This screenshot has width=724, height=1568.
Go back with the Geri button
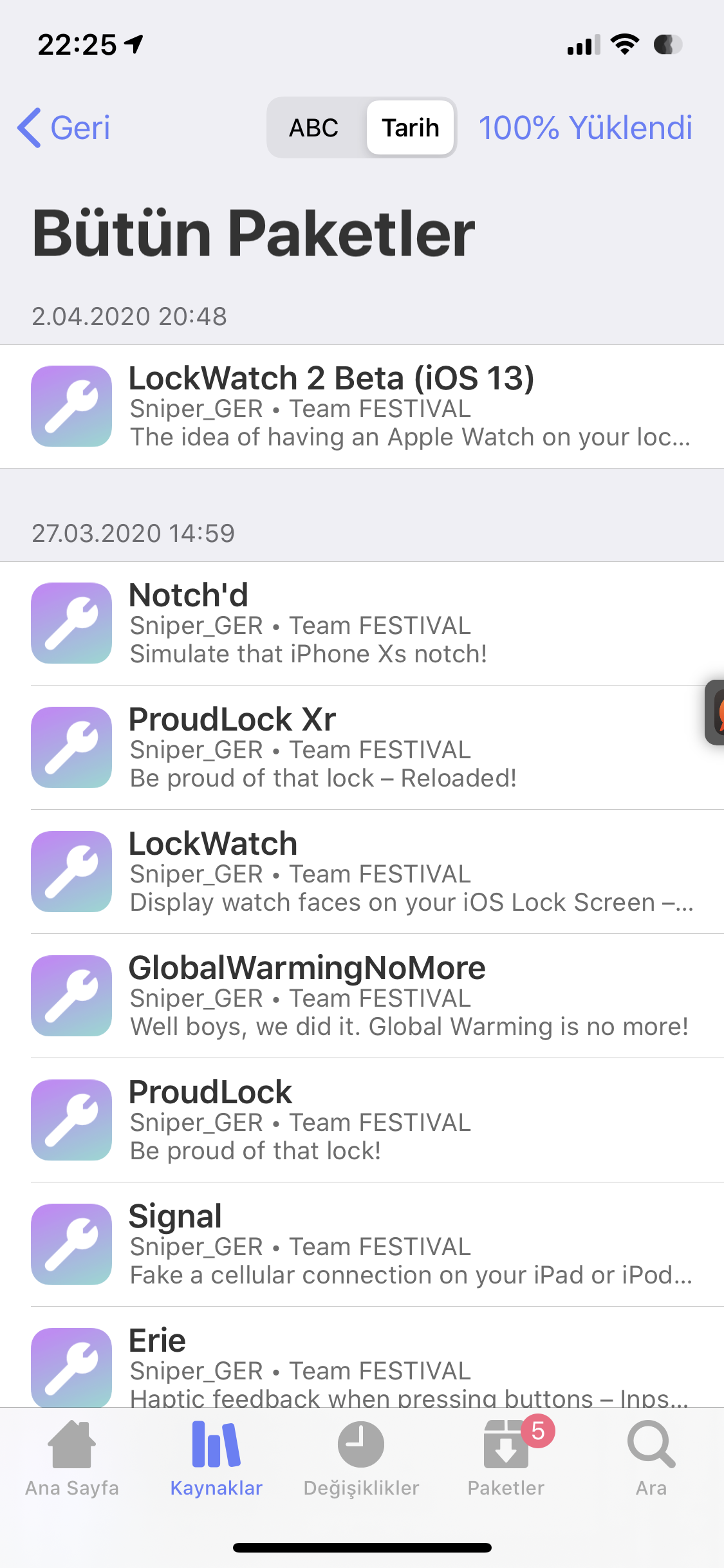point(64,127)
